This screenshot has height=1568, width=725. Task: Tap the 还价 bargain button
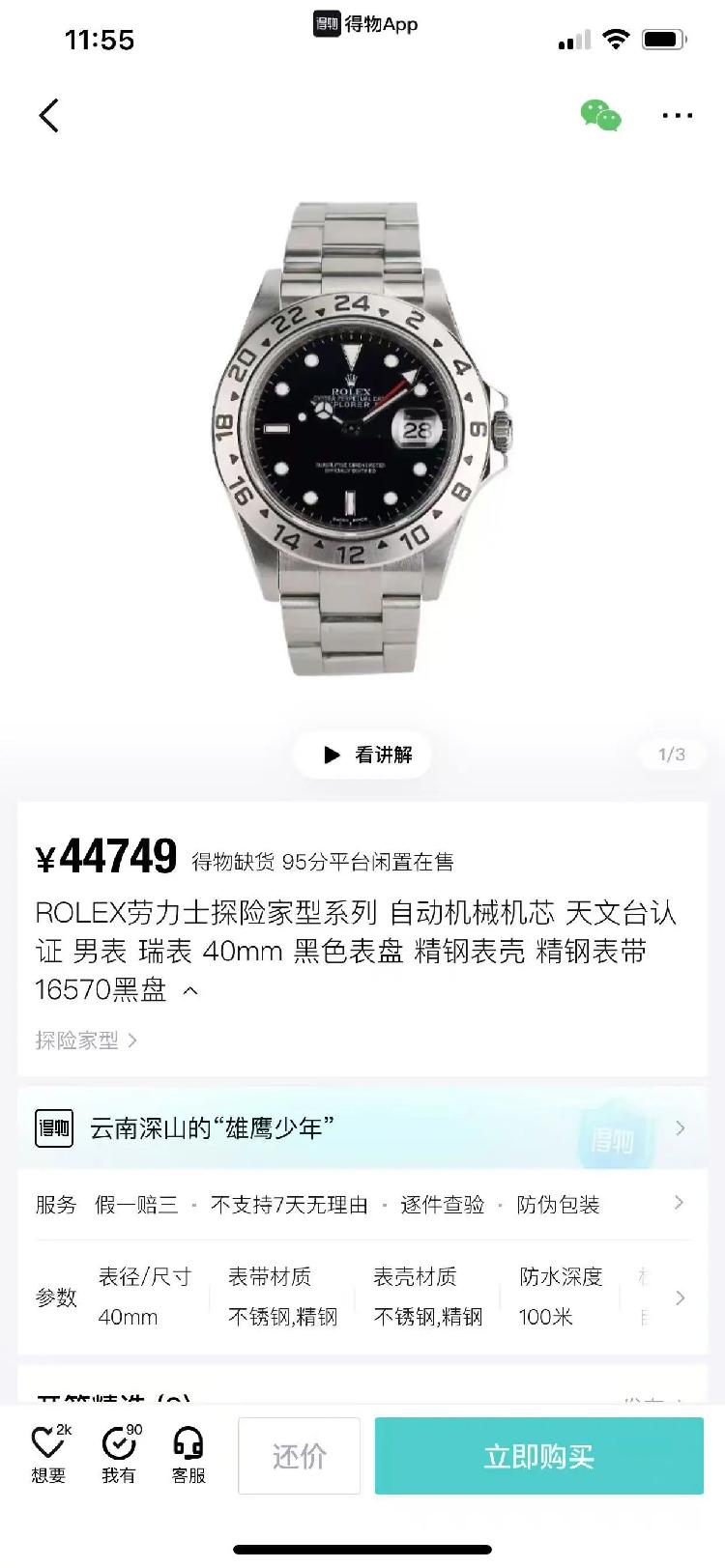300,1456
